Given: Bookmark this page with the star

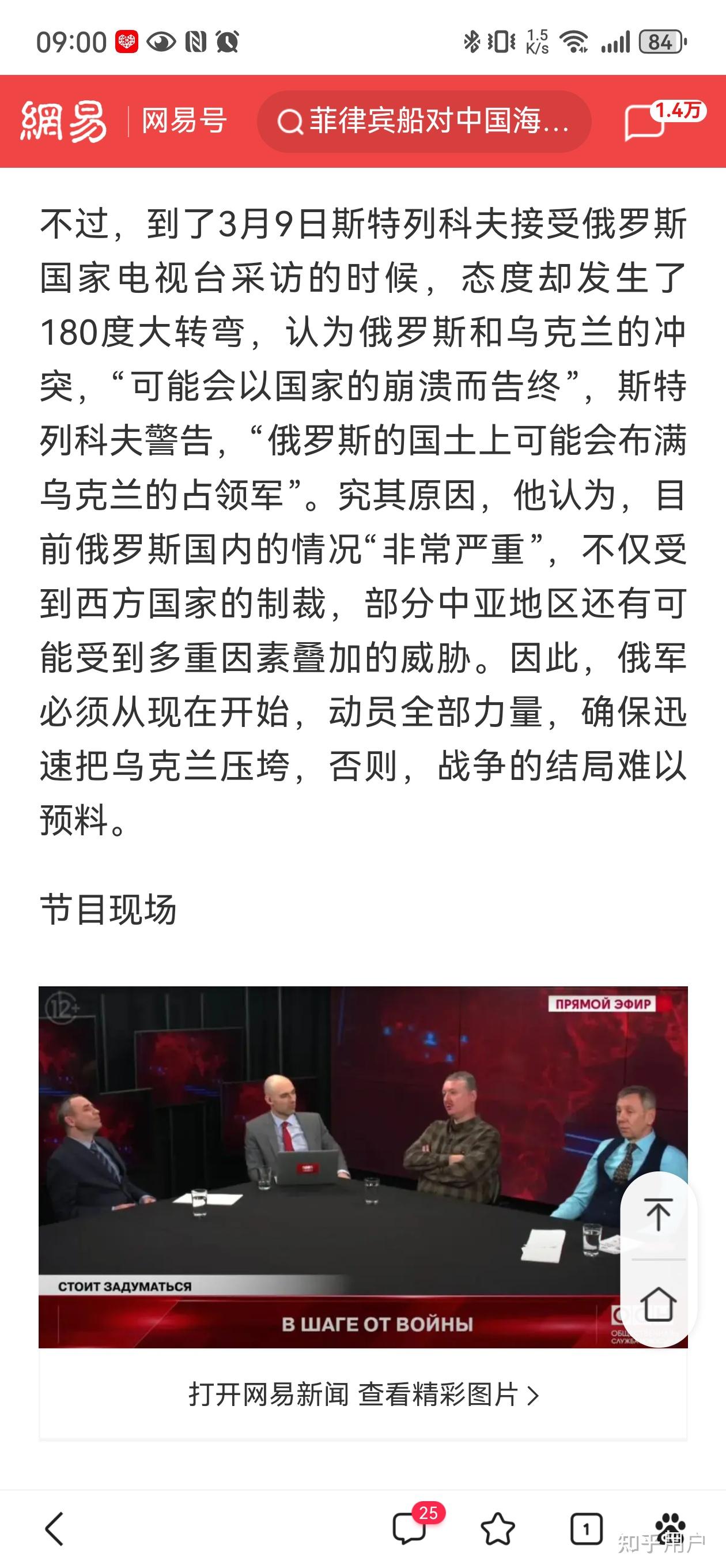Looking at the screenshot, I should tap(498, 1528).
